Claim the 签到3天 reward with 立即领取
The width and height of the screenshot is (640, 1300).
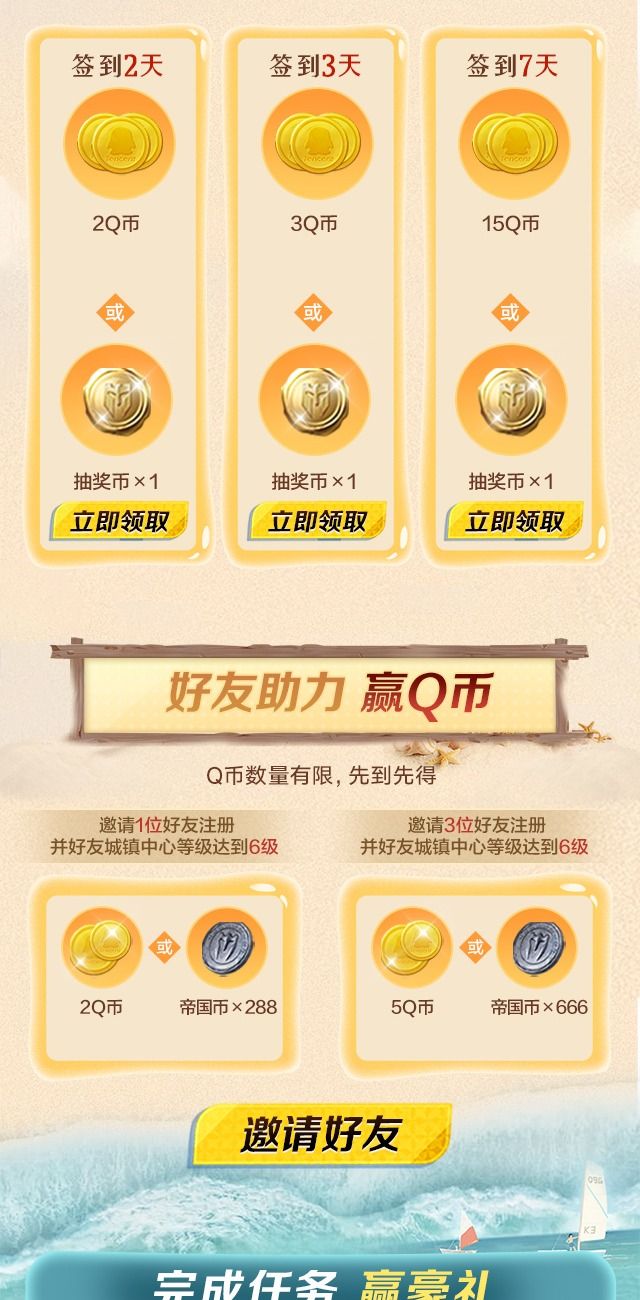click(317, 522)
